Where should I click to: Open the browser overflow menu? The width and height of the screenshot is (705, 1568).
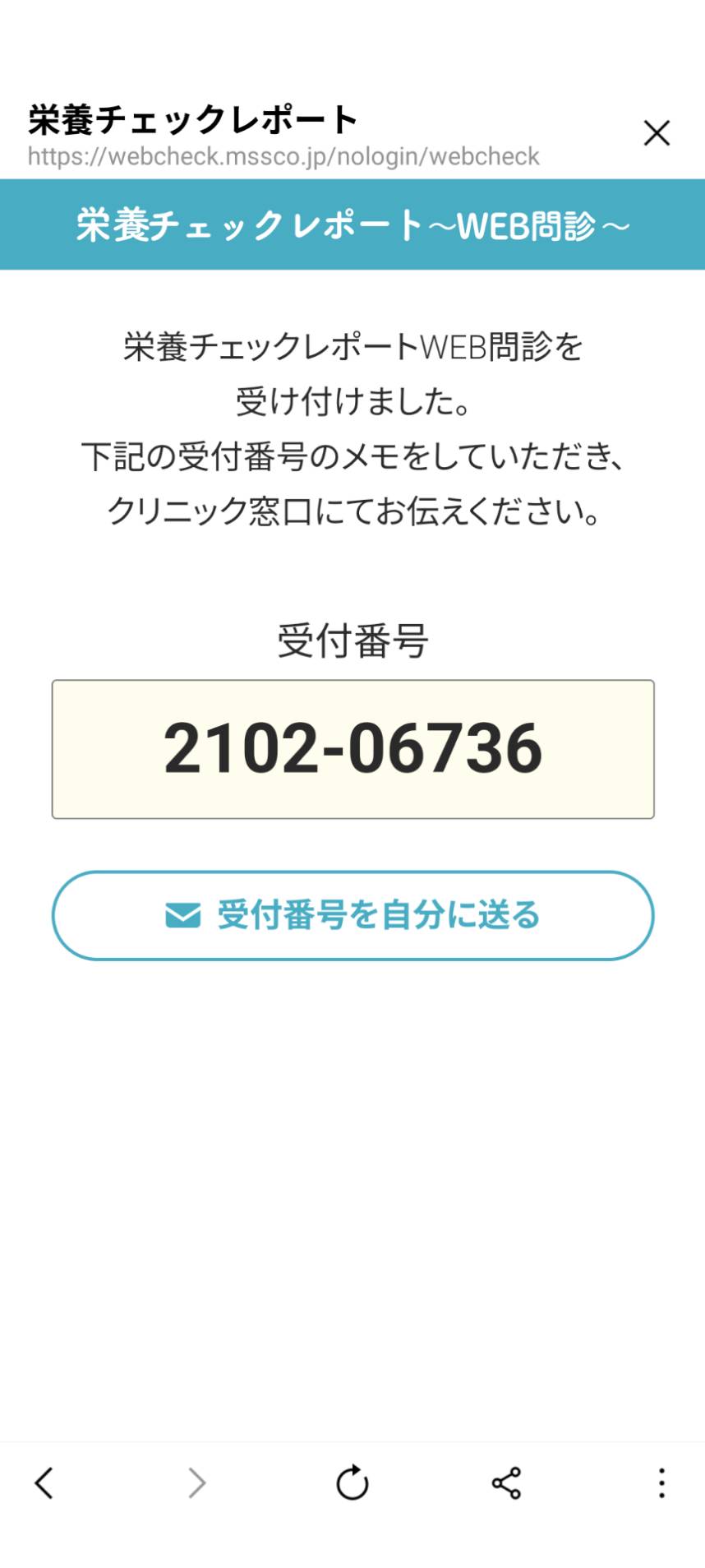click(x=661, y=1482)
